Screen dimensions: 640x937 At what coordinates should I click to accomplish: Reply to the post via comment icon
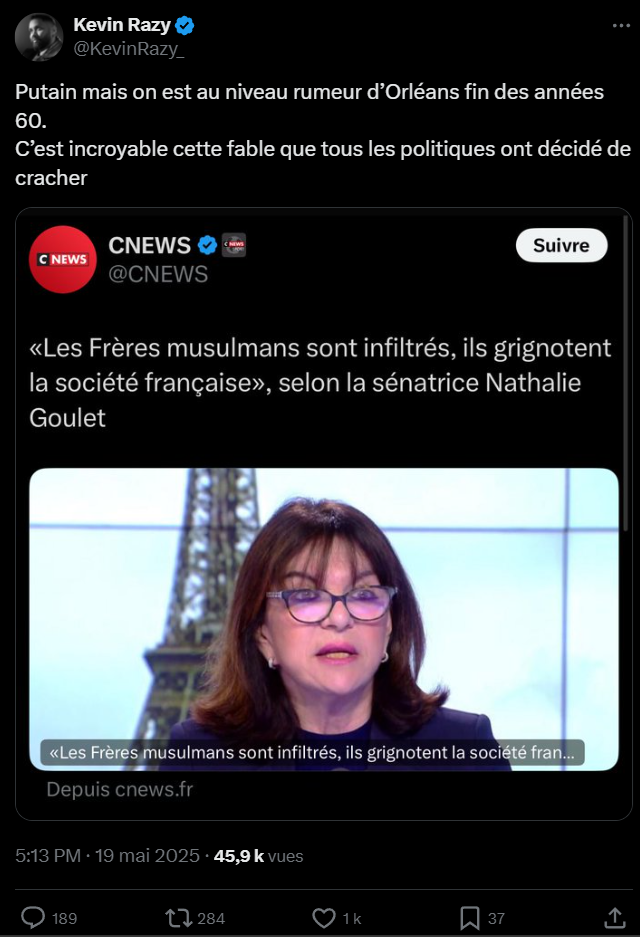(x=34, y=917)
